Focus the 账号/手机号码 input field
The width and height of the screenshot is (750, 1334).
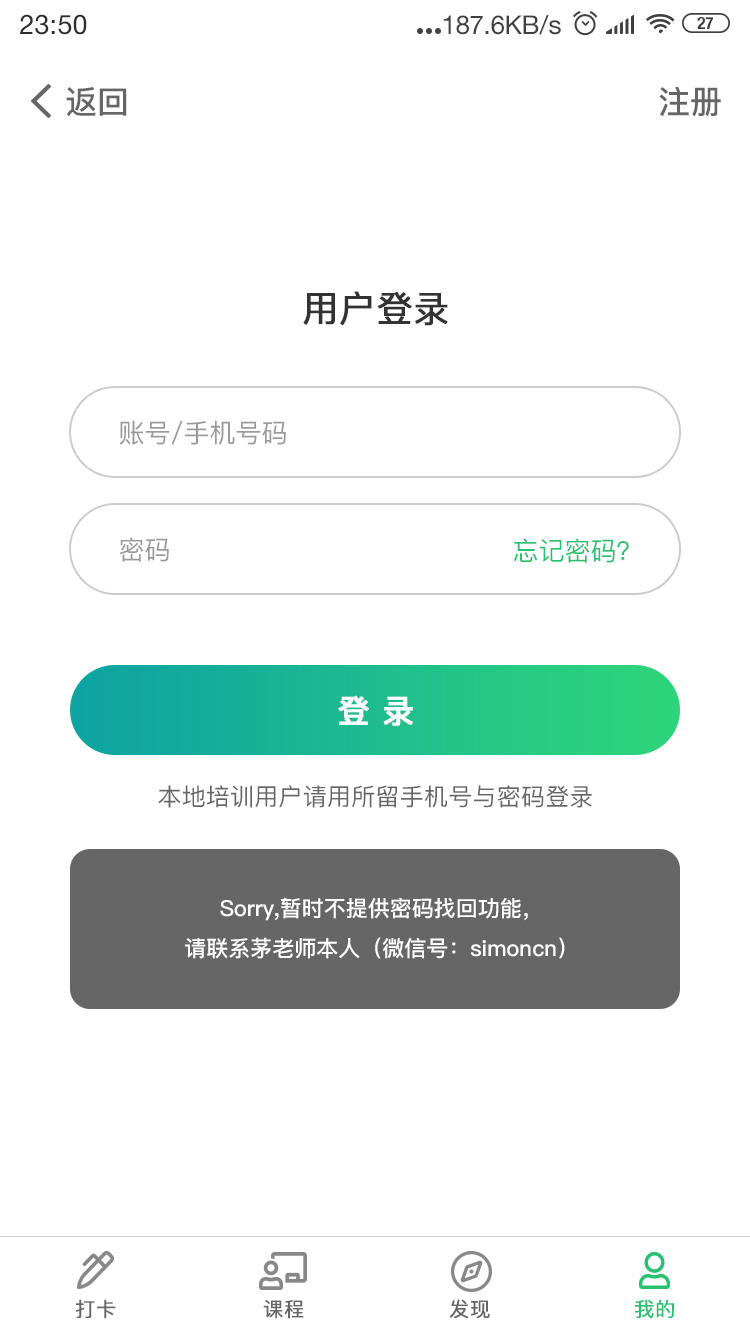(375, 432)
